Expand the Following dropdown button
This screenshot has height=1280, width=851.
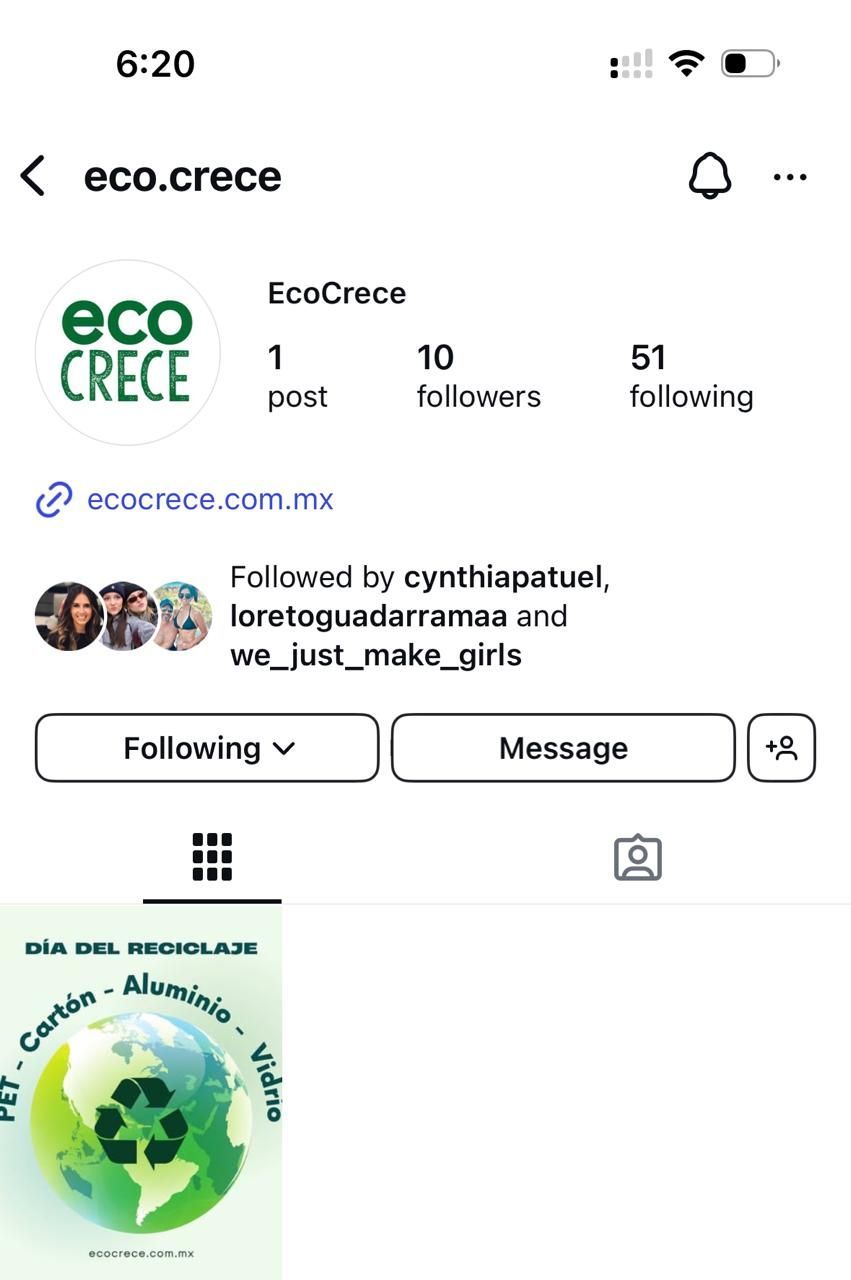coord(207,748)
